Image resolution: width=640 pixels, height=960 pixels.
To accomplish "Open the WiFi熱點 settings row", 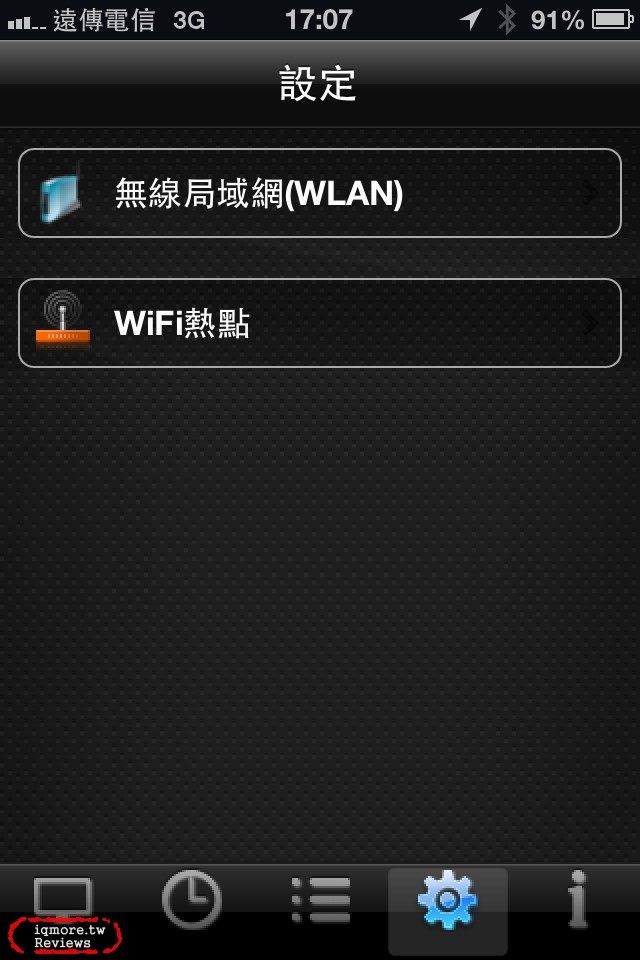I will pos(320,323).
